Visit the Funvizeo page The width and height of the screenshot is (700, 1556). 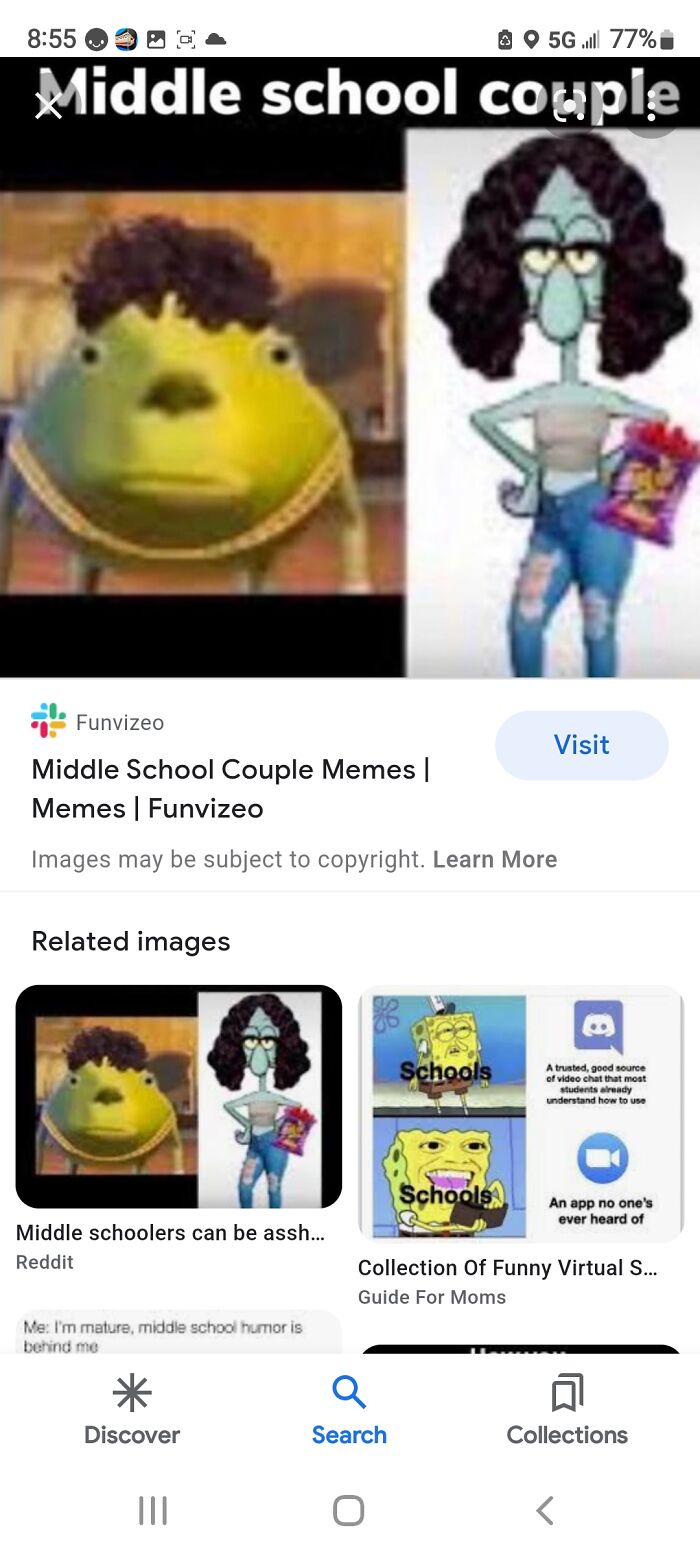(x=581, y=745)
